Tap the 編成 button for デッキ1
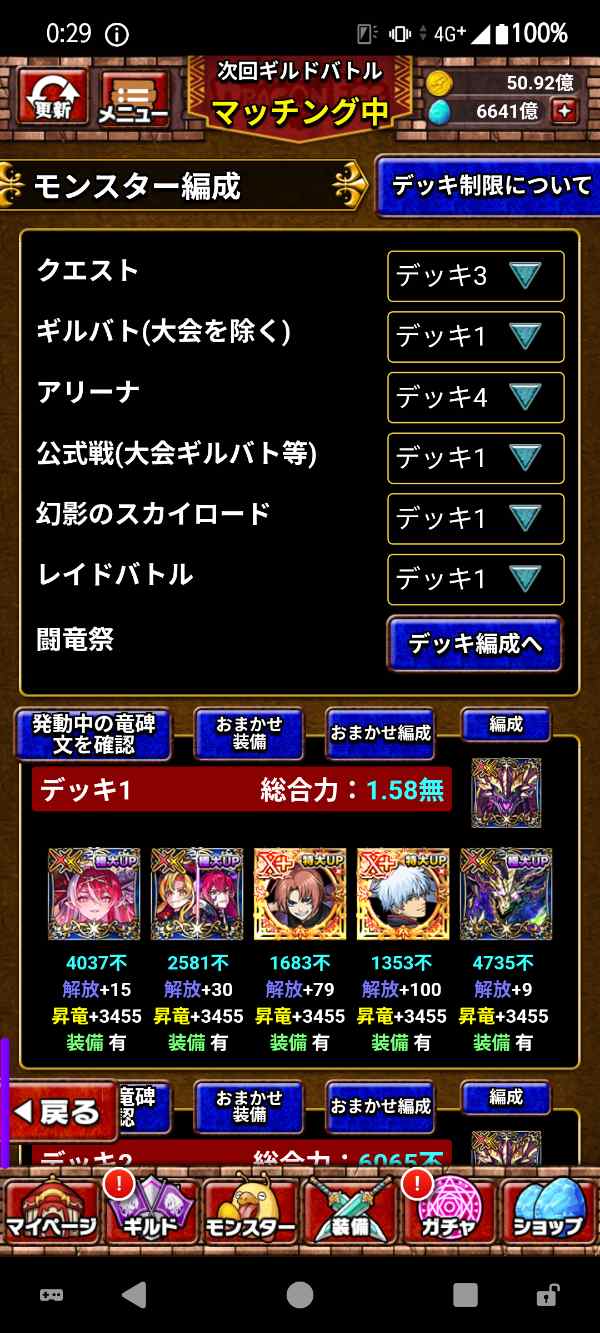Image resolution: width=600 pixels, height=1333 pixels. (506, 724)
